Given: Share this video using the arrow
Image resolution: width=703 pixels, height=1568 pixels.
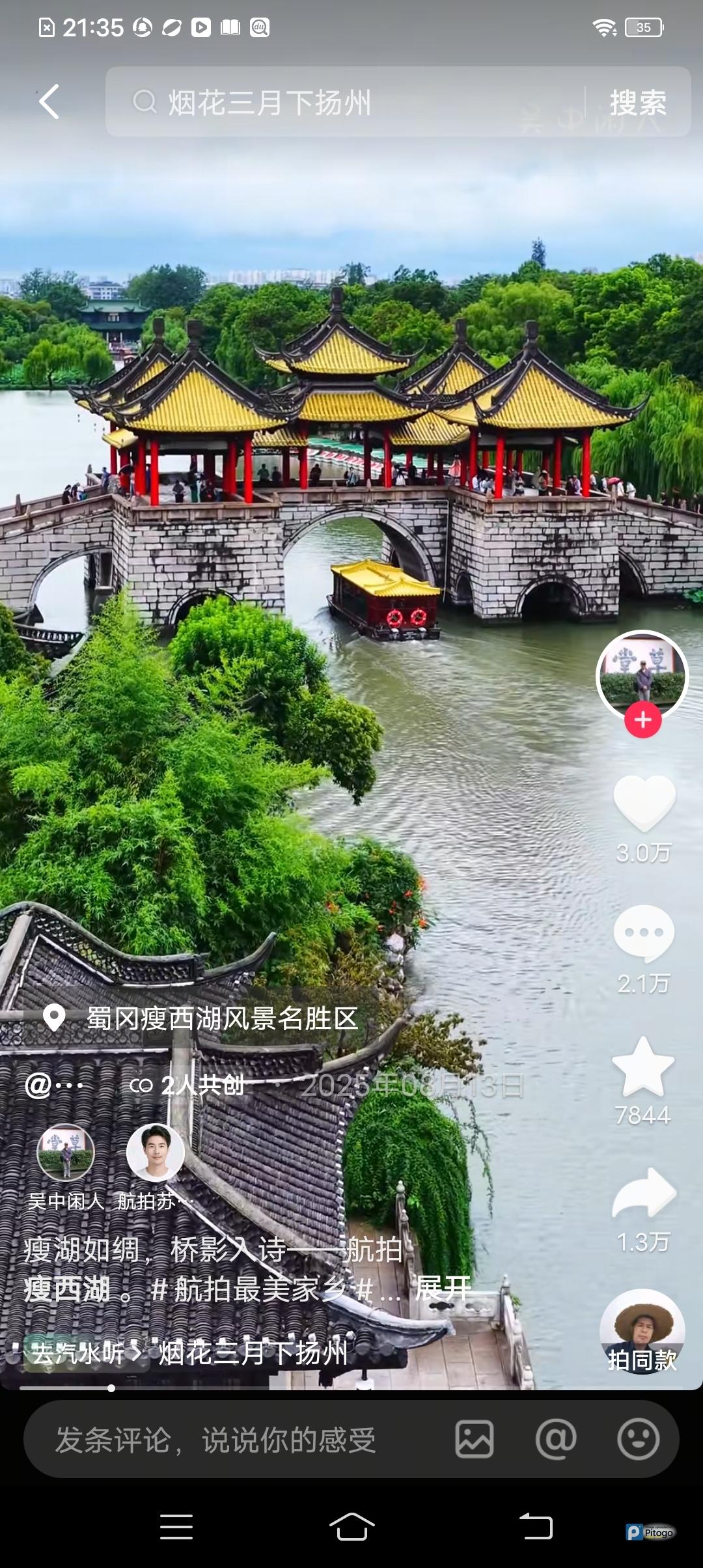Looking at the screenshot, I should (644, 1193).
